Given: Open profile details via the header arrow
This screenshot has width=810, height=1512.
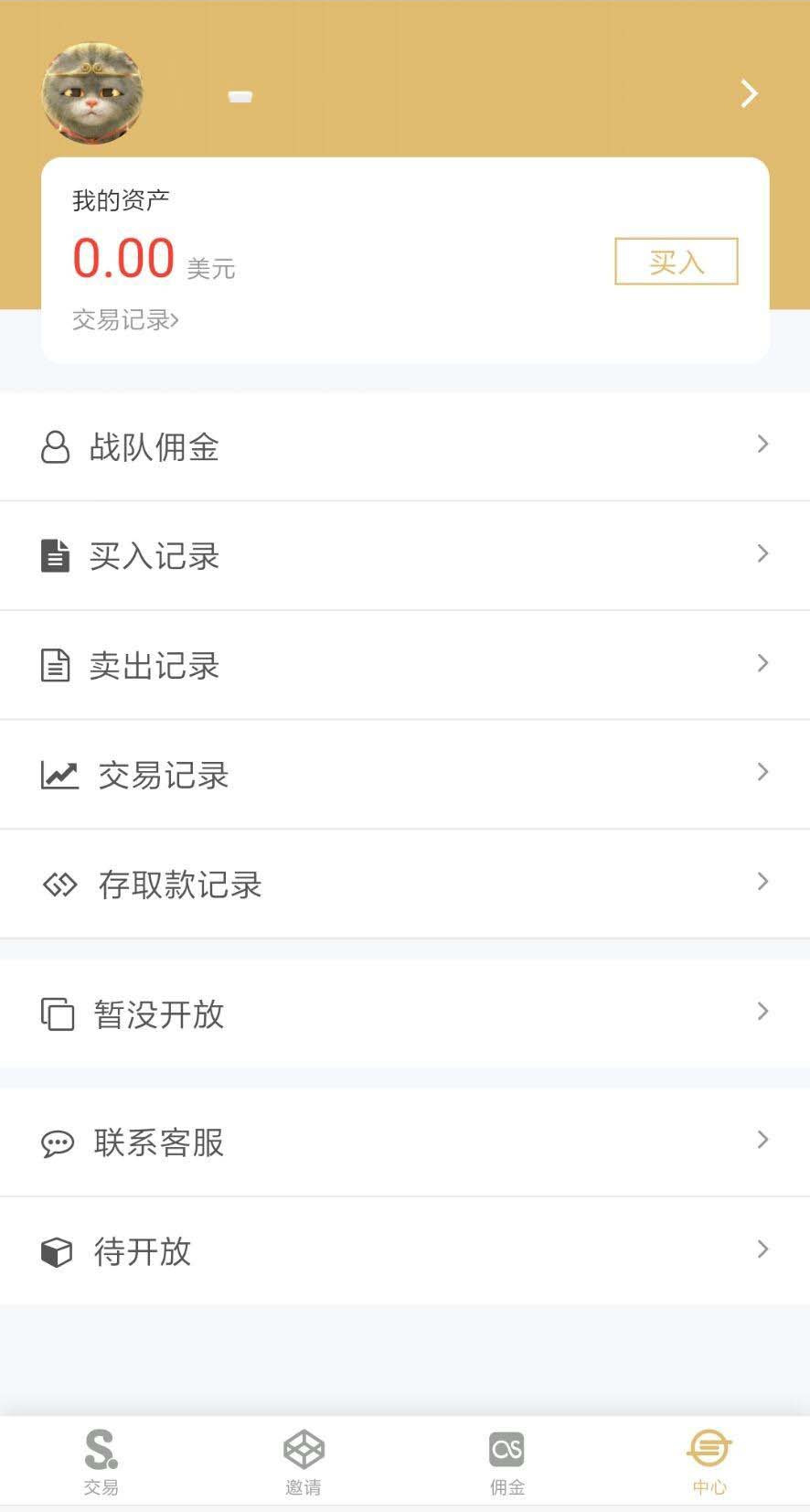Looking at the screenshot, I should click(x=749, y=93).
